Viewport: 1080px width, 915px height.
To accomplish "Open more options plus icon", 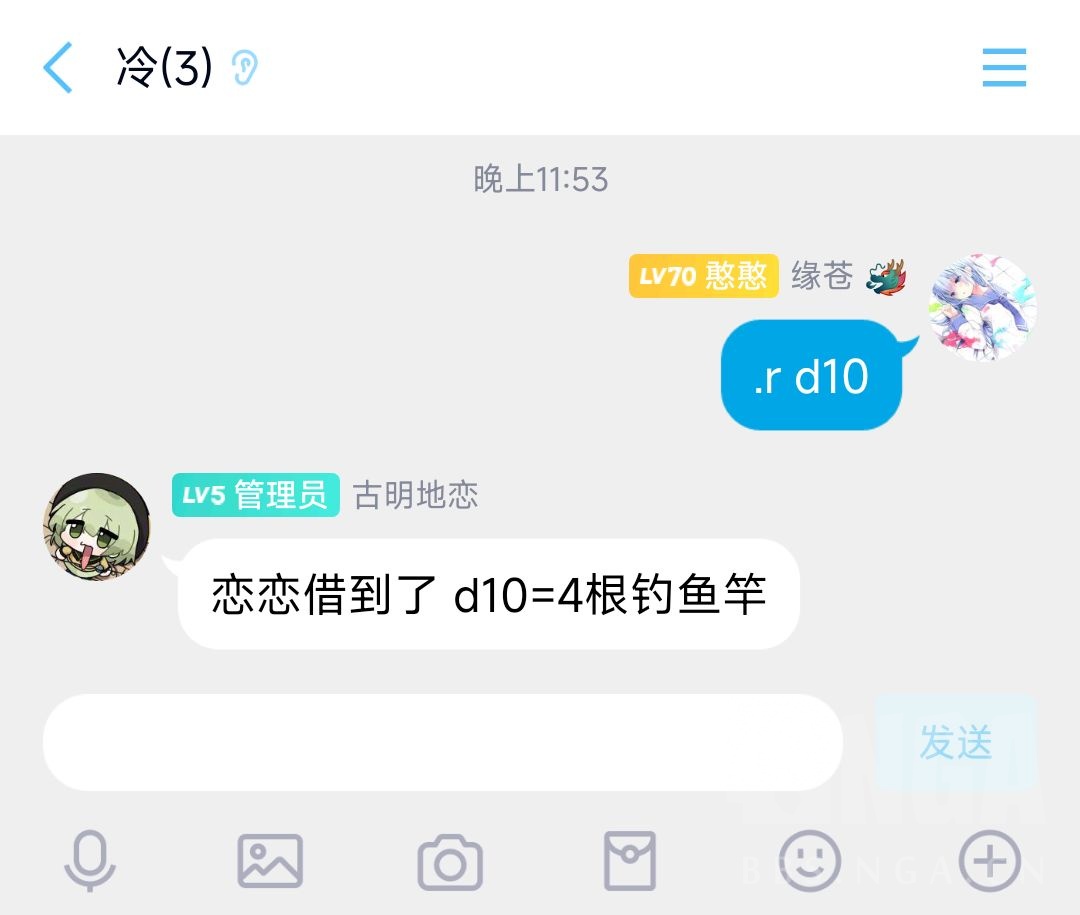I will tap(990, 861).
